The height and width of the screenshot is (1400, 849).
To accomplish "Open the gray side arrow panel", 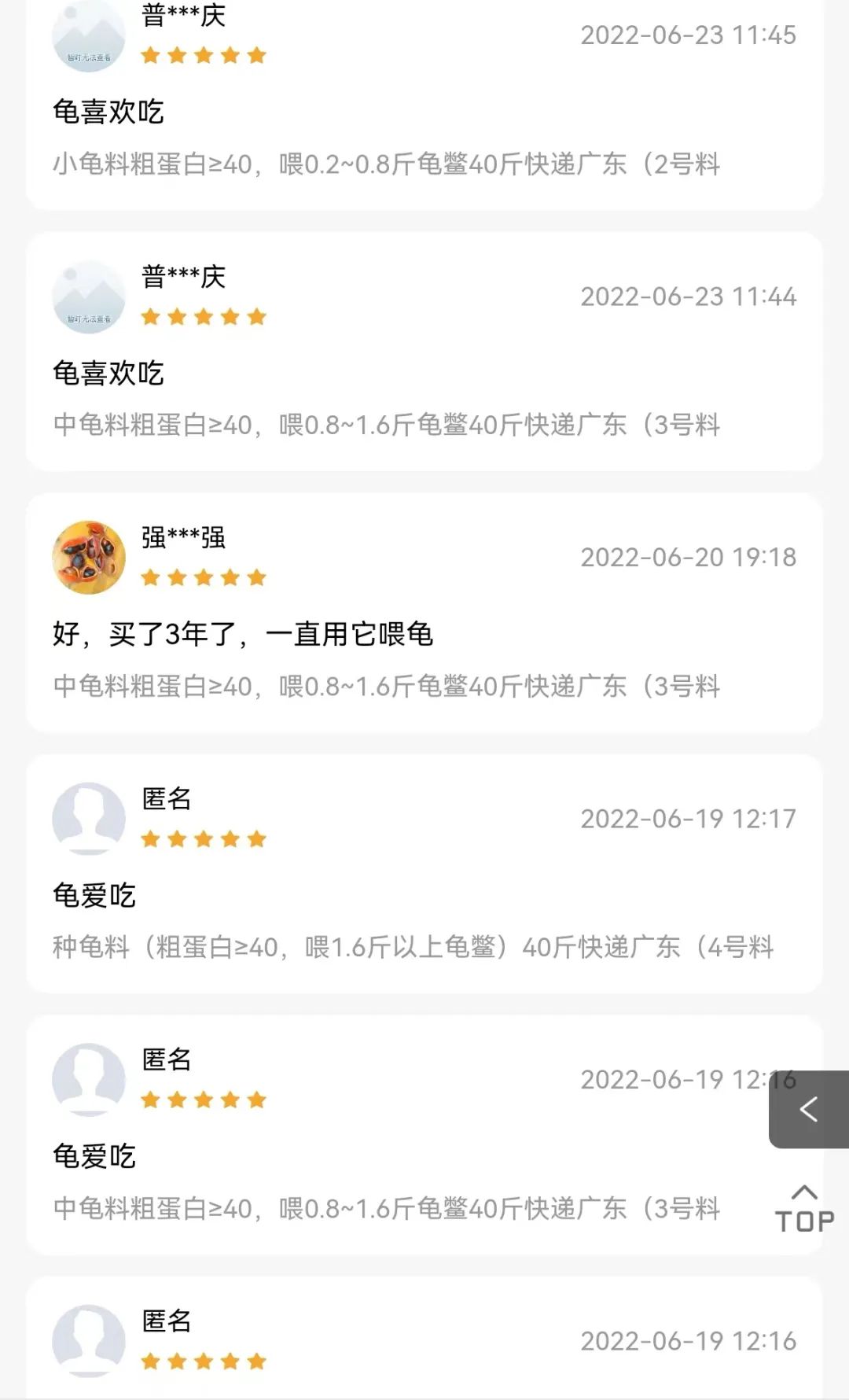I will 809,1109.
